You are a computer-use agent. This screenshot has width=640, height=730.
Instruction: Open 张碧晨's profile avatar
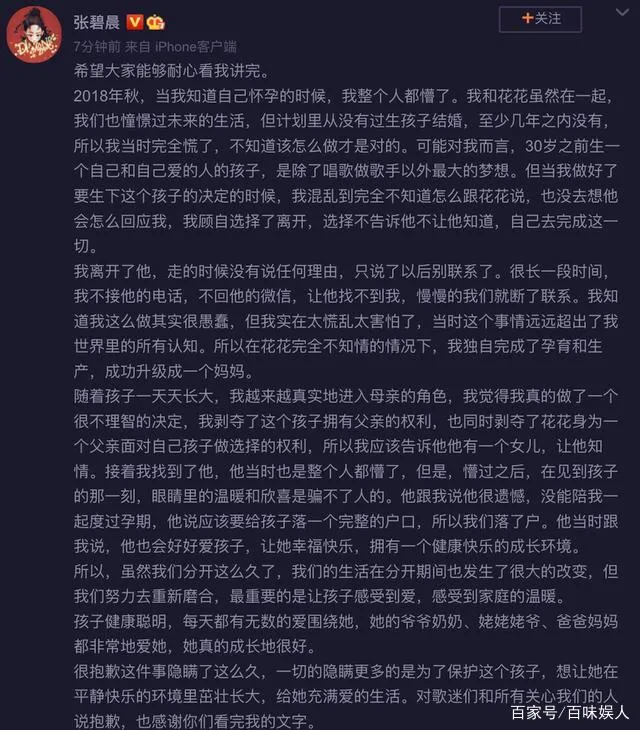pyautogui.click(x=35, y=38)
